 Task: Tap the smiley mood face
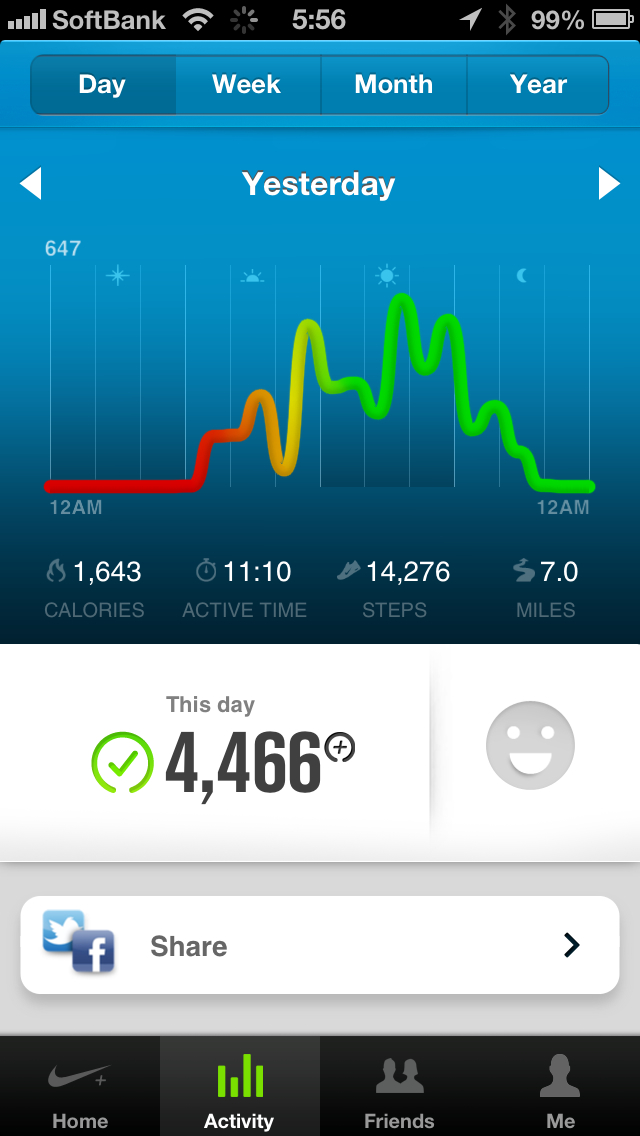[x=530, y=745]
